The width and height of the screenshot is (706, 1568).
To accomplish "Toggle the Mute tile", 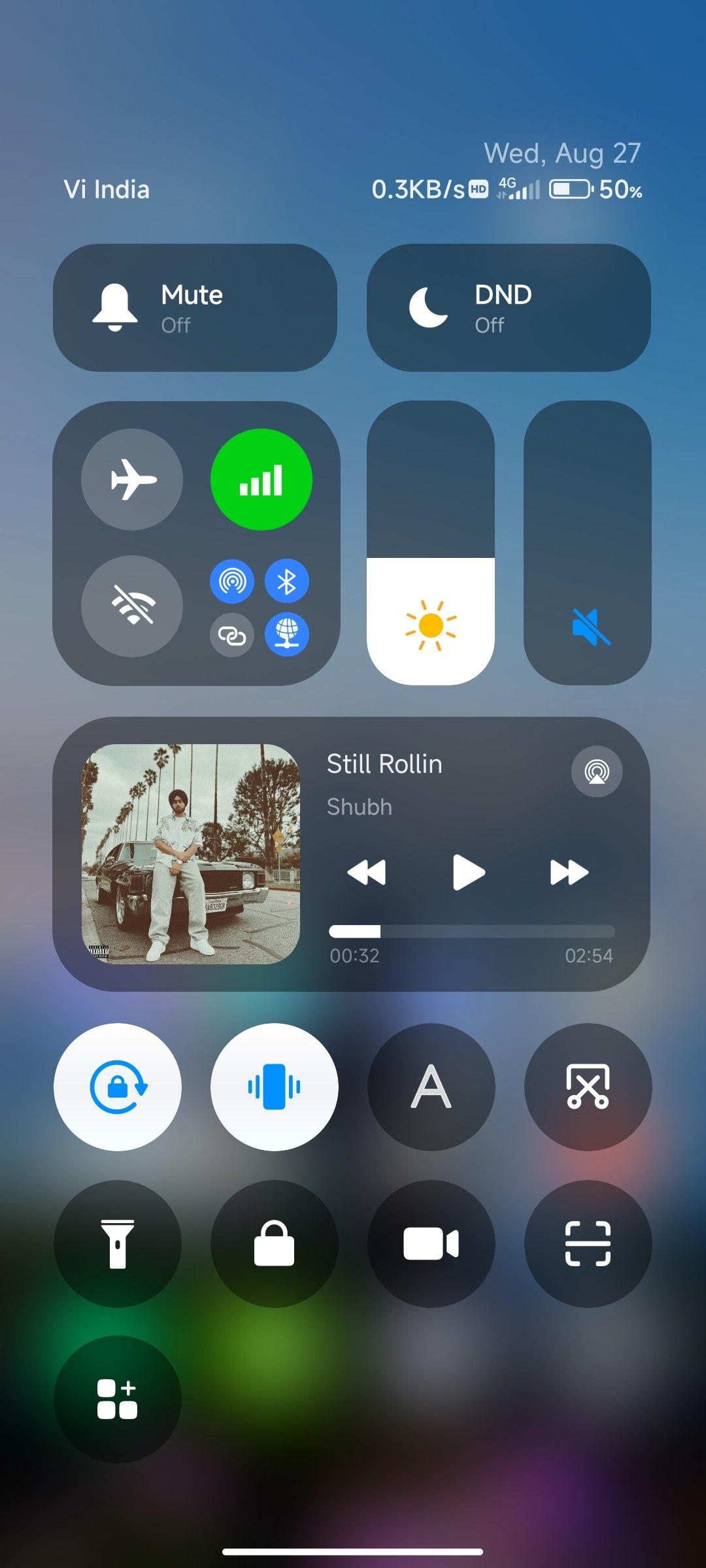I will pos(195,308).
